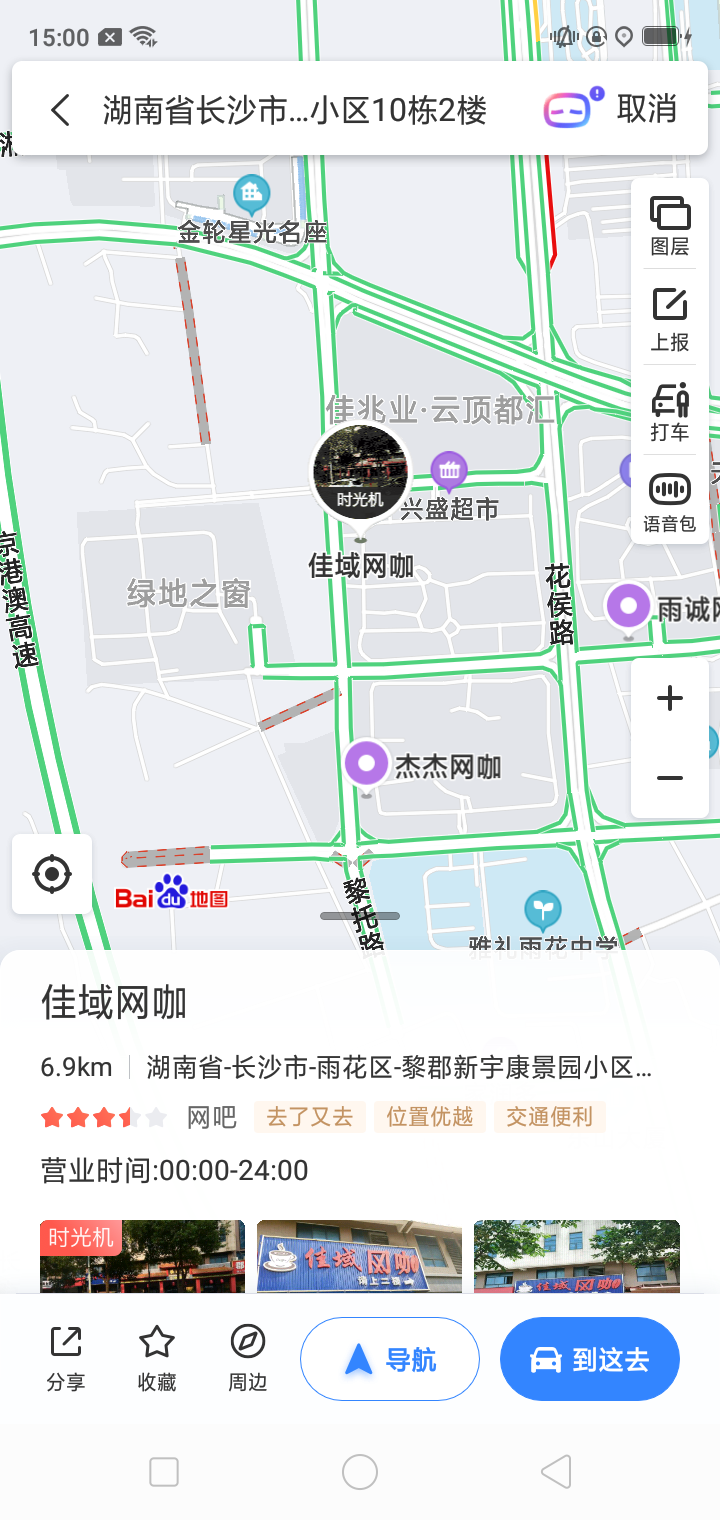Tap the address search field

click(x=295, y=110)
